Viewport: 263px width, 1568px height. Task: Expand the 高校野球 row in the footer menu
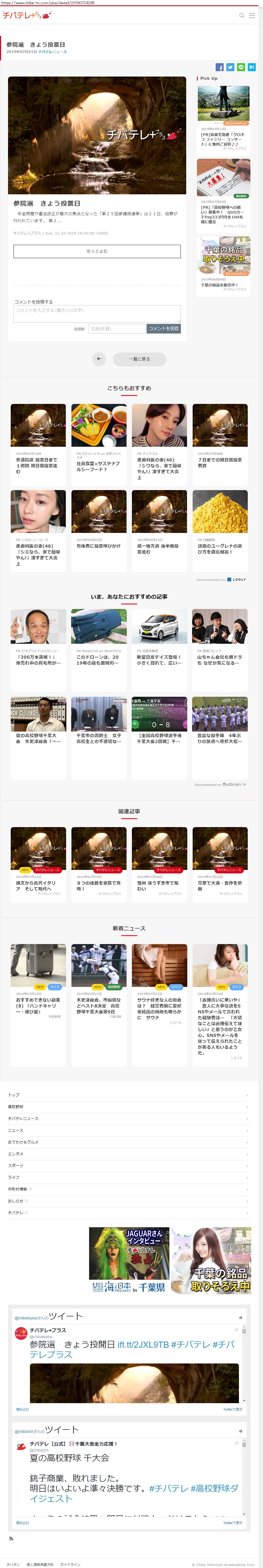128,1107
